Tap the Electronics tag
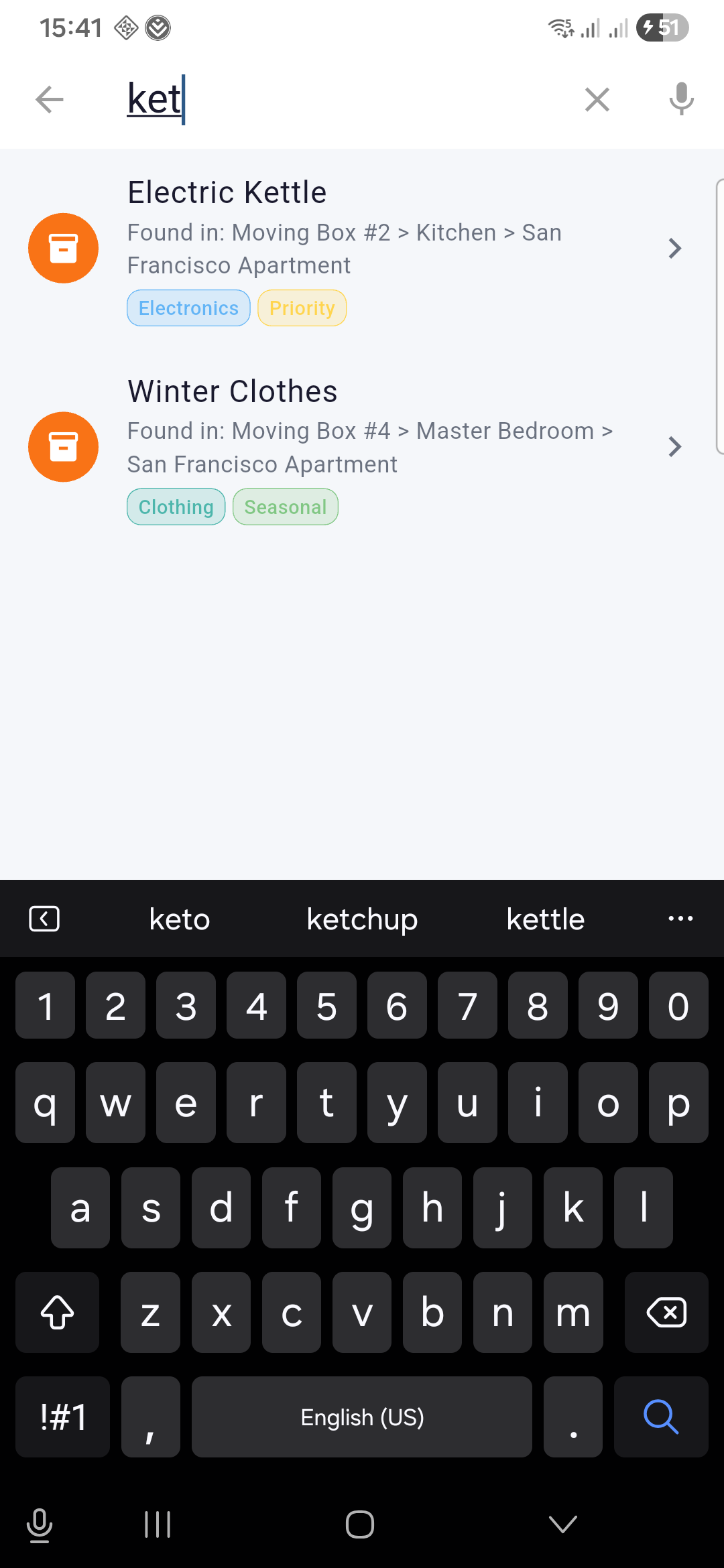Image resolution: width=724 pixels, height=1568 pixels. 188,308
